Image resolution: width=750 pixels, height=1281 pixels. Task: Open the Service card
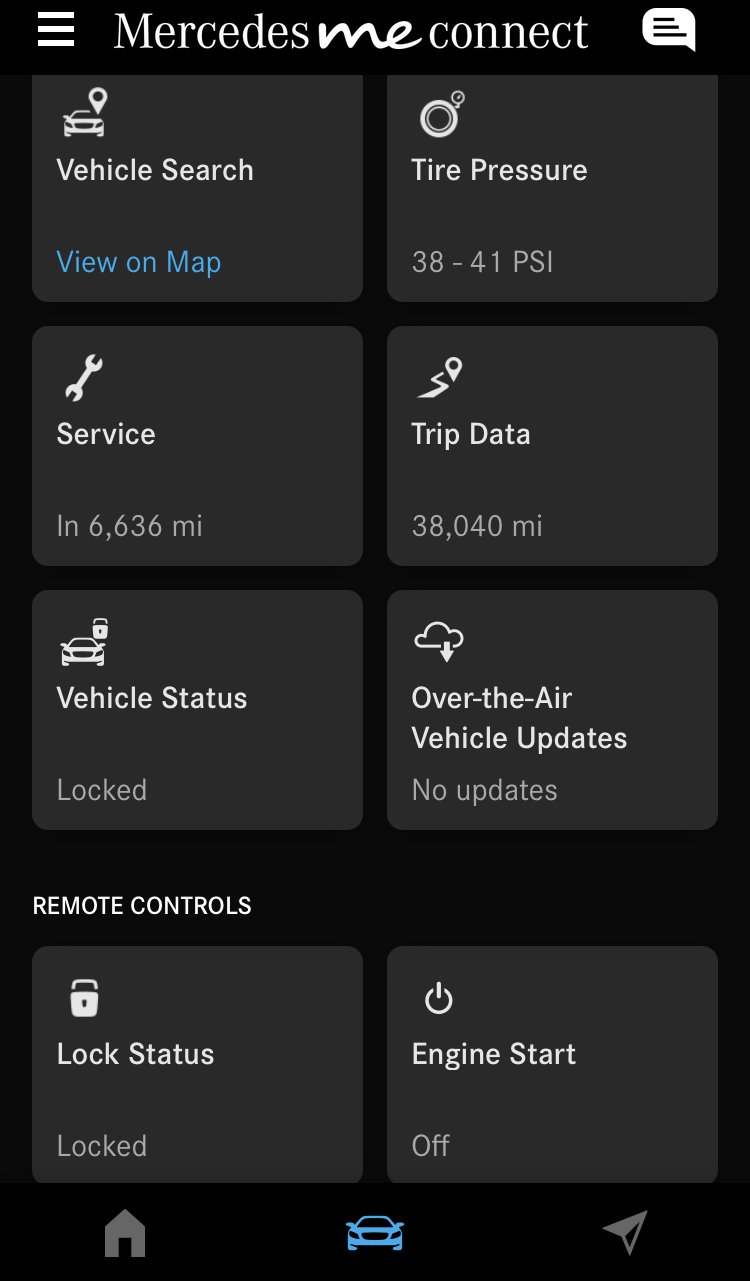197,446
